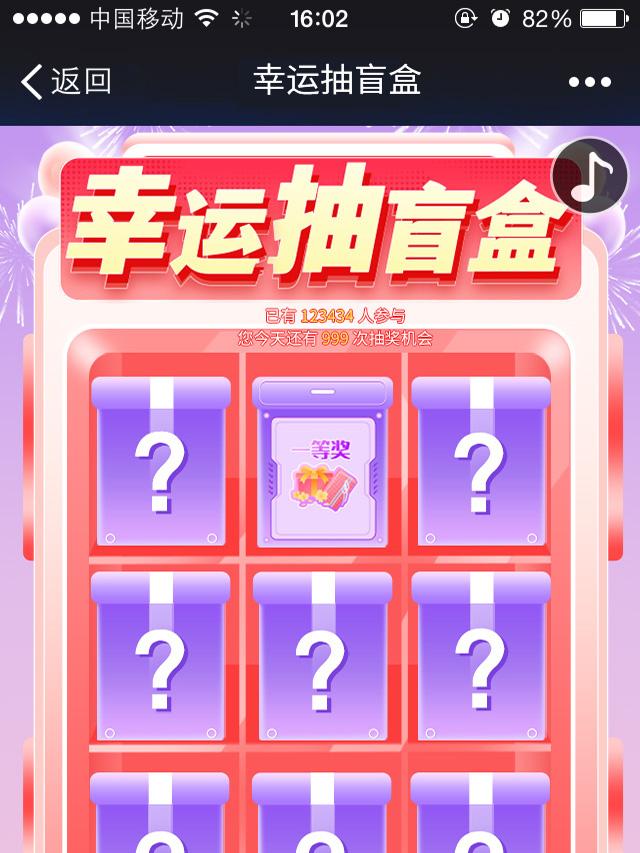The height and width of the screenshot is (853, 640).
Task: Open the three-dot overflow menu
Action: [x=589, y=82]
